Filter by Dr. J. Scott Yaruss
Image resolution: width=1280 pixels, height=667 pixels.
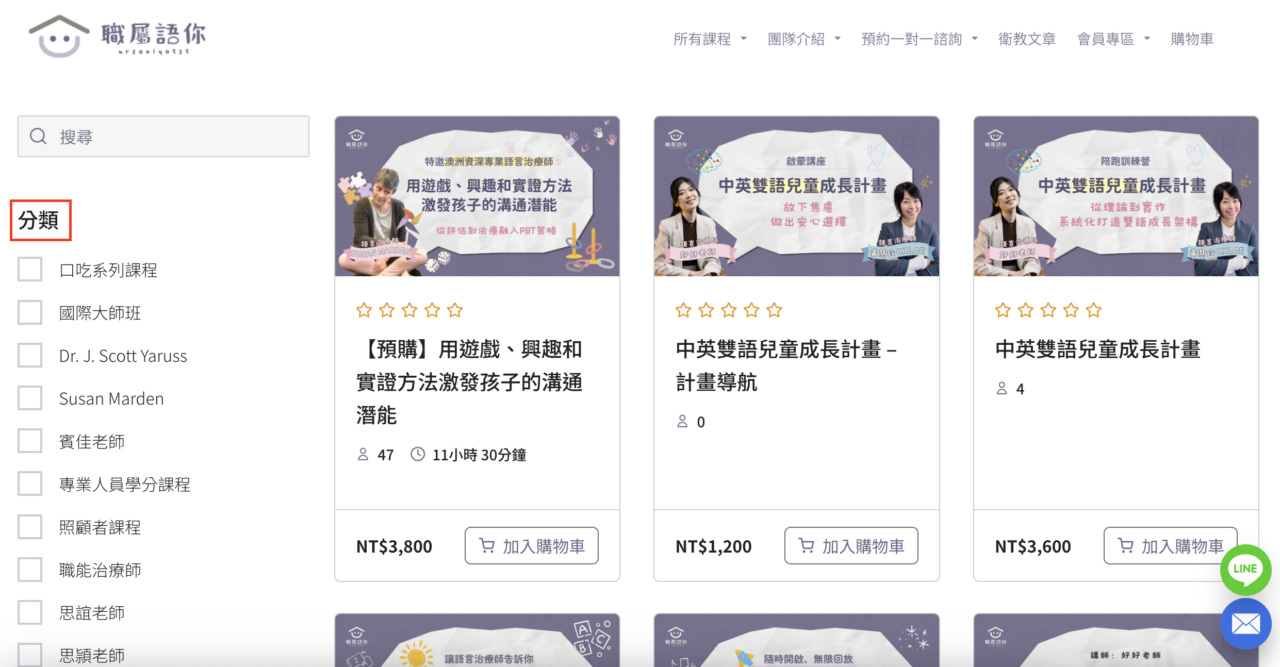pyautogui.click(x=30, y=356)
